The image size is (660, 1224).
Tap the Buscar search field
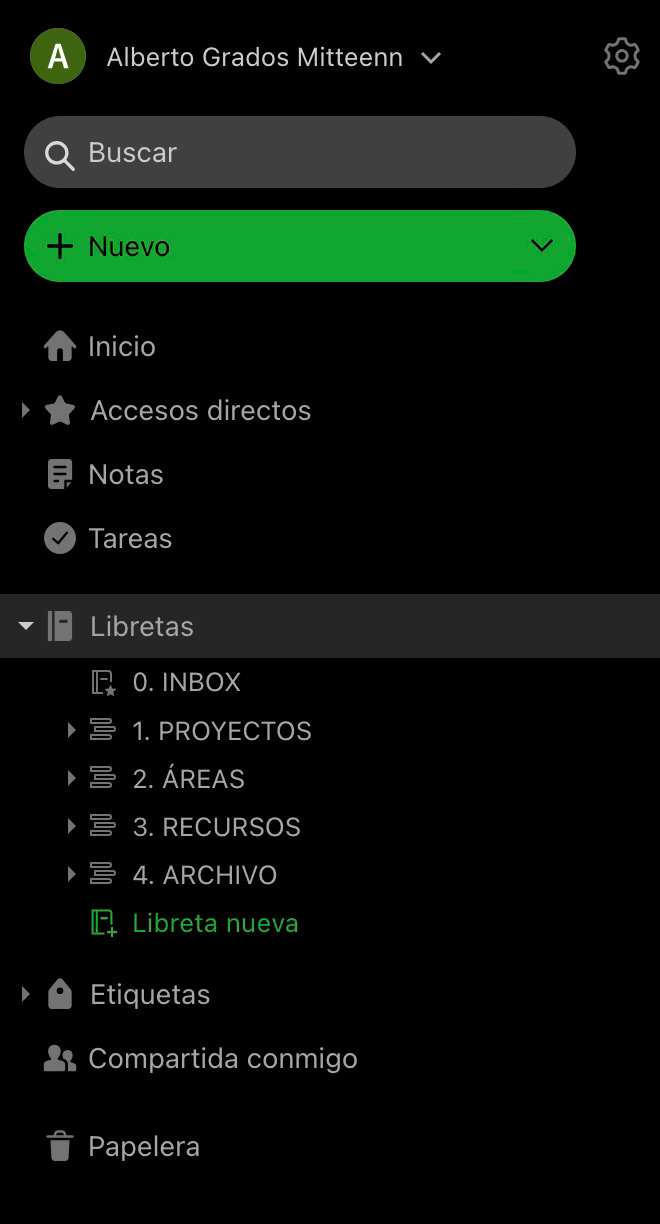pos(300,152)
